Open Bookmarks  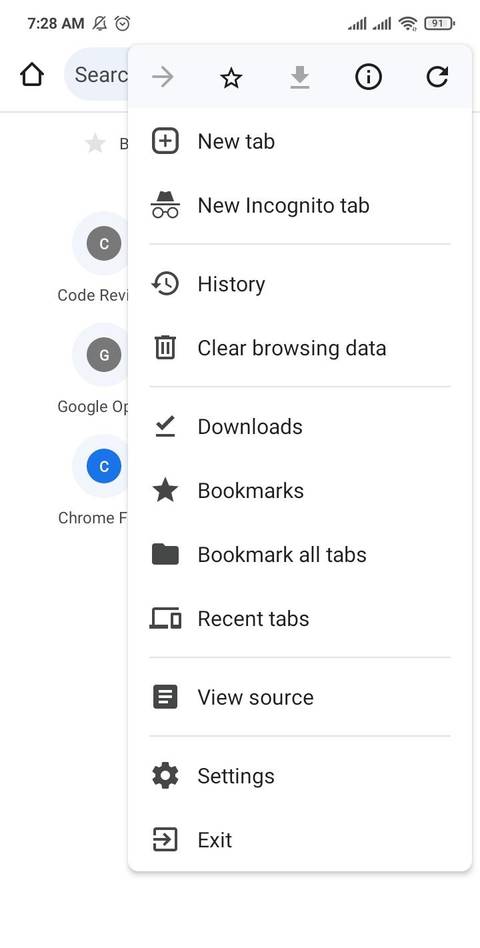point(300,491)
